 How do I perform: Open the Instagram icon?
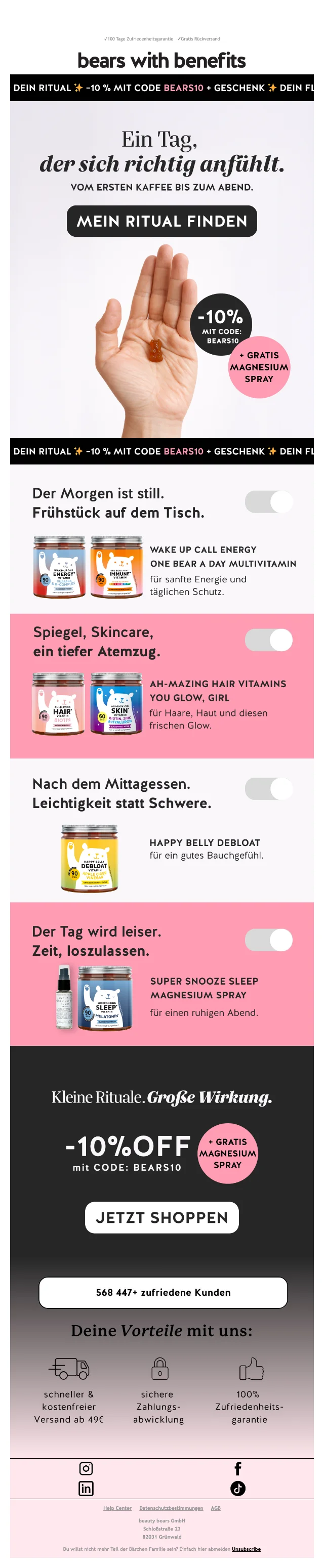pos(86,1468)
